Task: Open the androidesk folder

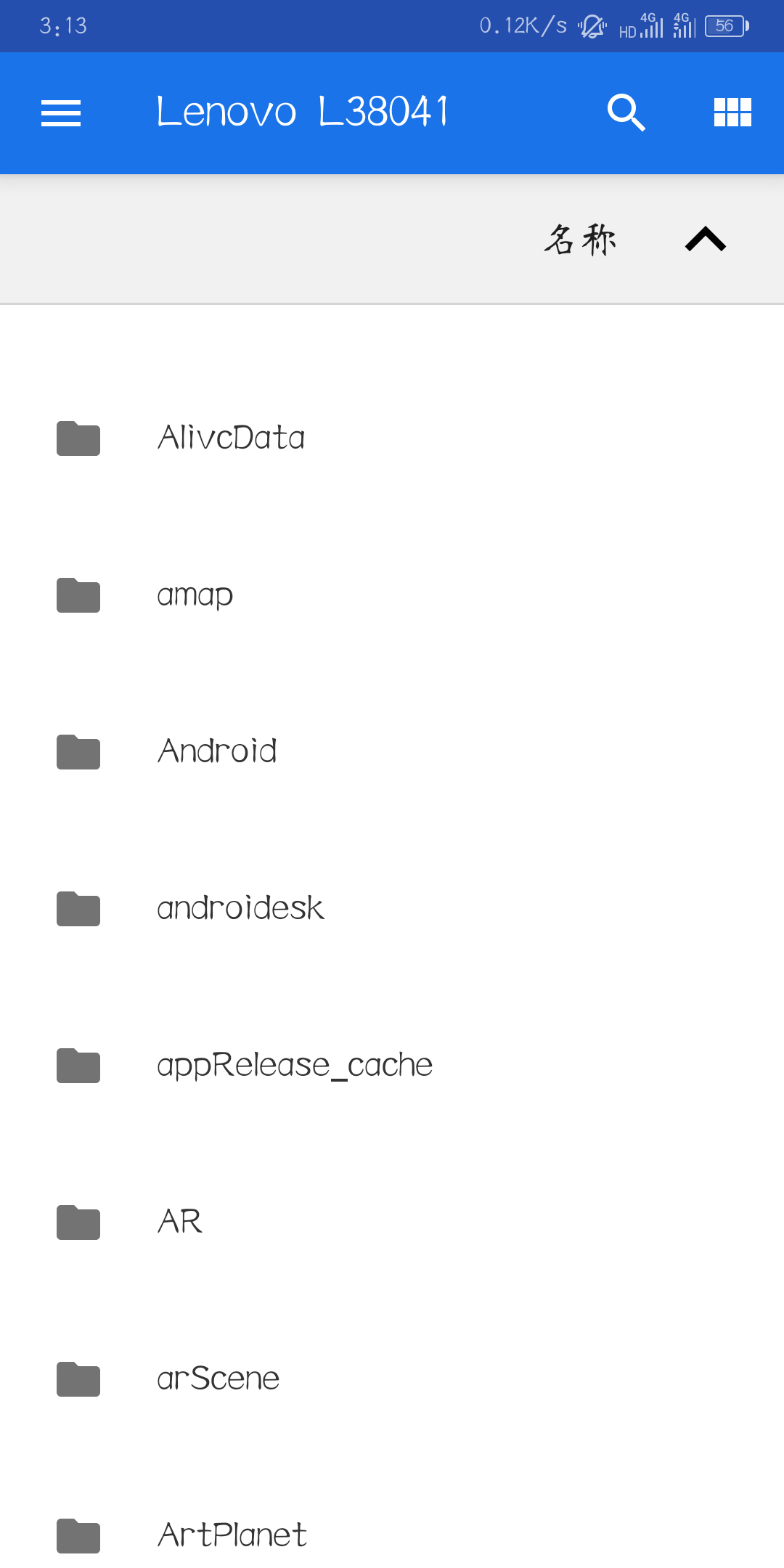Action: [392, 909]
